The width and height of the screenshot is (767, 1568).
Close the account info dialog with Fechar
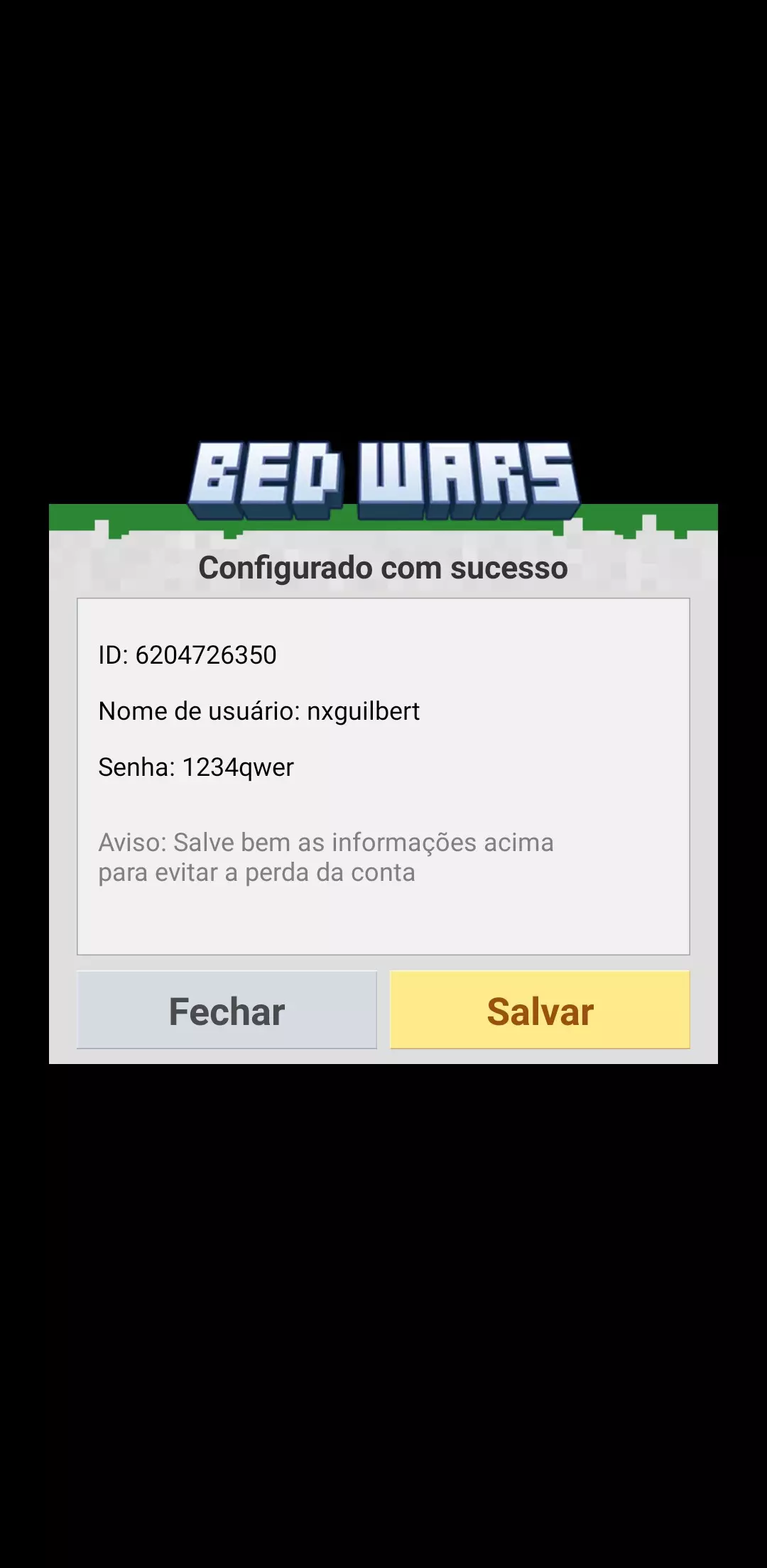click(x=227, y=1010)
